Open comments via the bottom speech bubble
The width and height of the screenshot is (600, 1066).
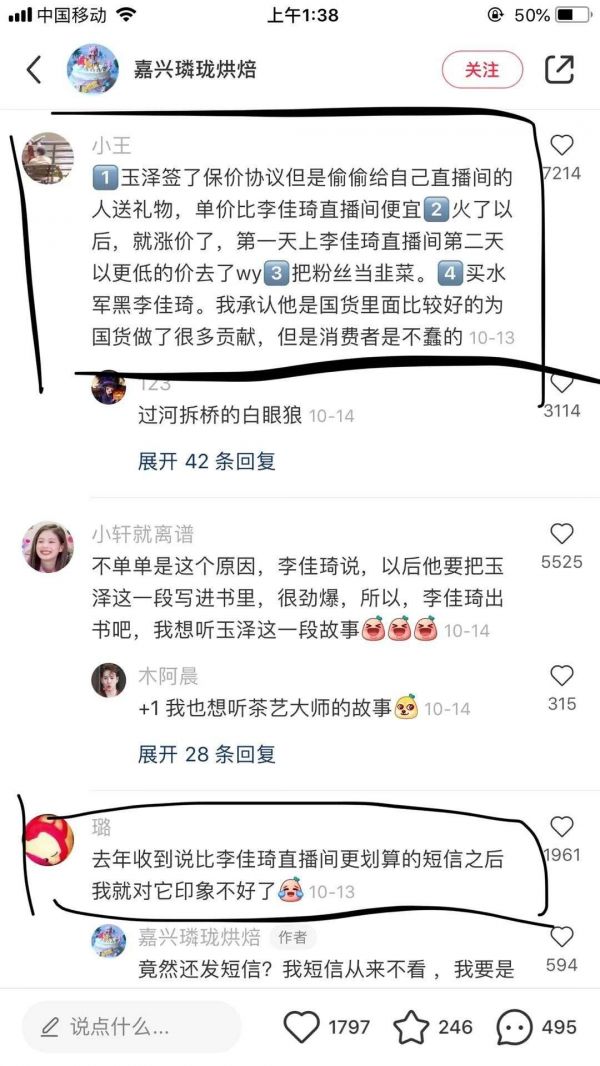click(514, 1027)
